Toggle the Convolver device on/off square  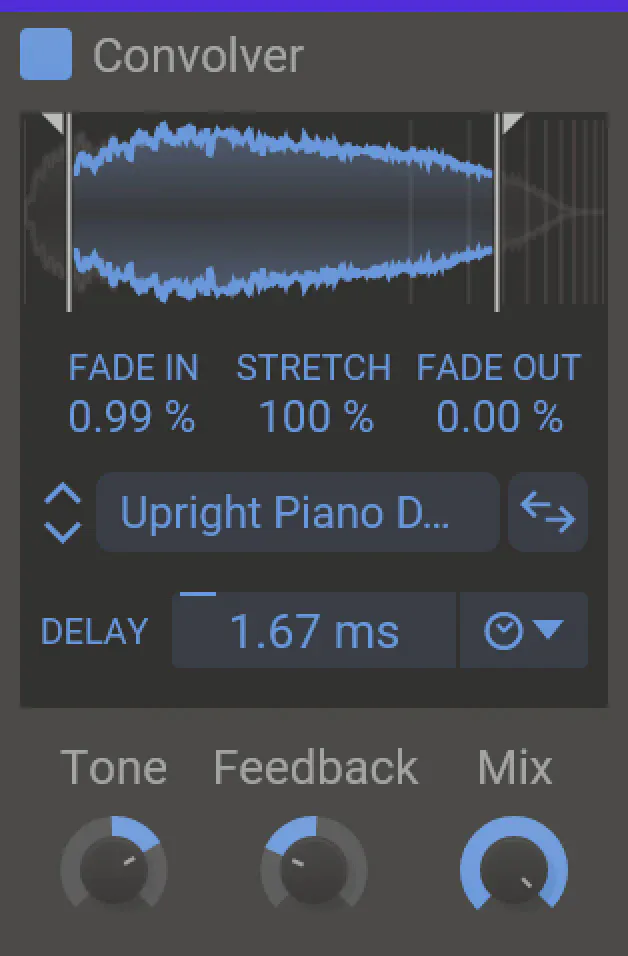(x=46, y=54)
